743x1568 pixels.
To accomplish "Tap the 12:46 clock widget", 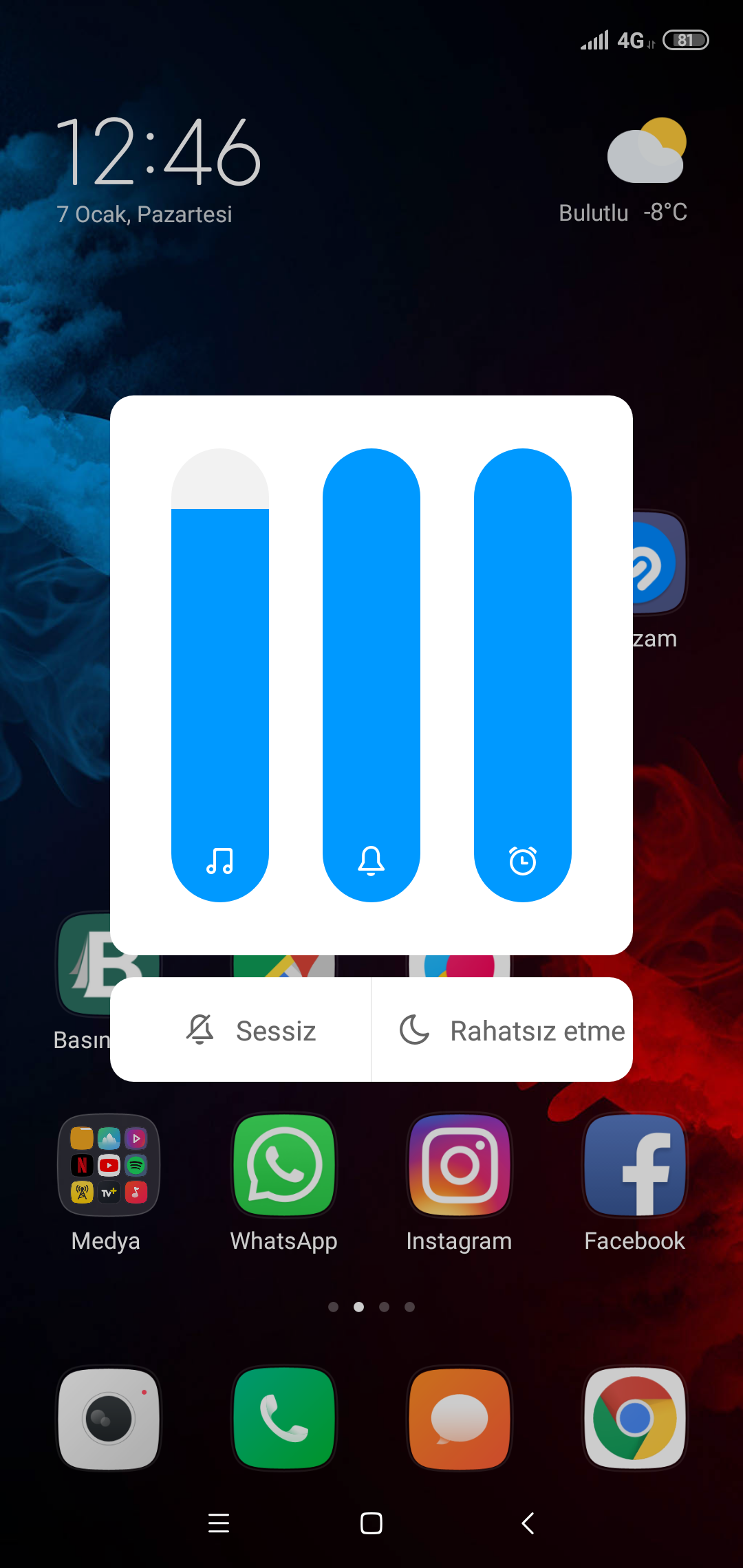I will (158, 151).
